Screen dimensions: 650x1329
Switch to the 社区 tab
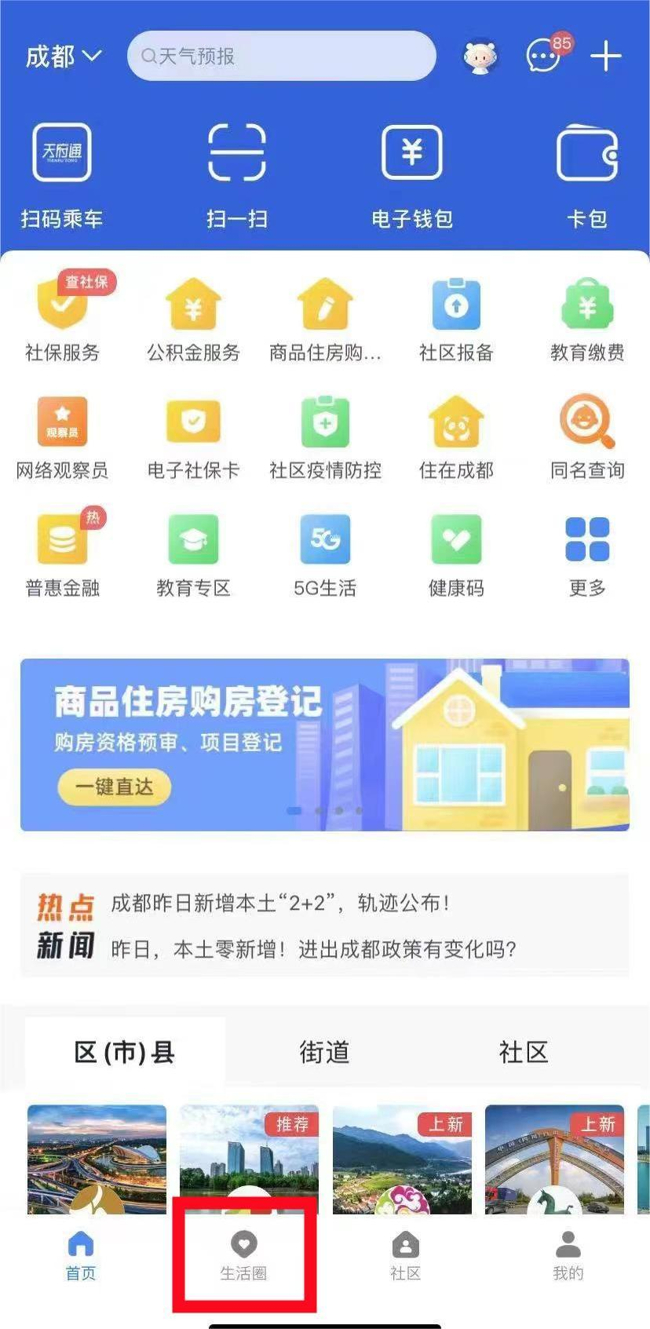(x=524, y=1052)
